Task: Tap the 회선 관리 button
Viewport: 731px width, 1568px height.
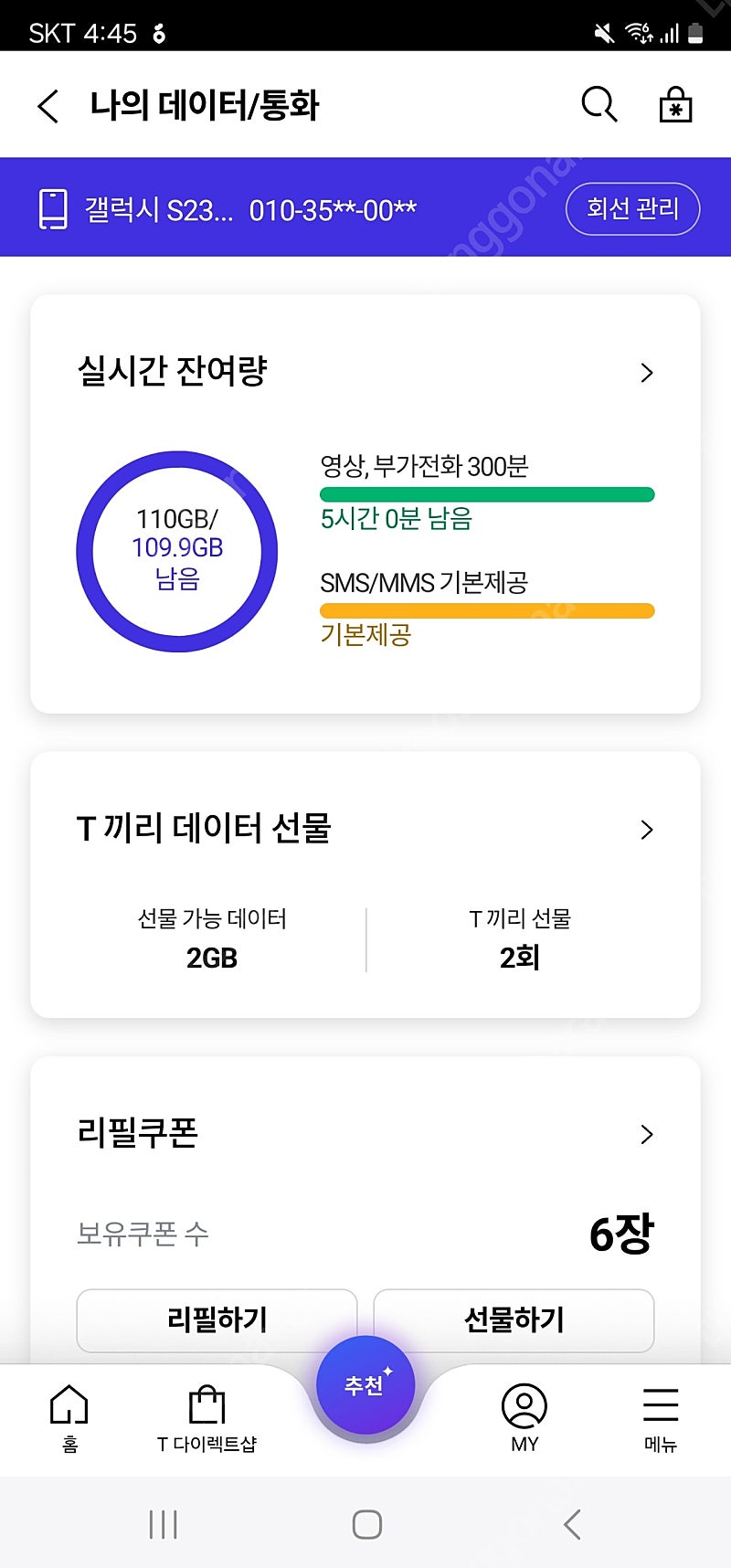Action: coord(632,209)
